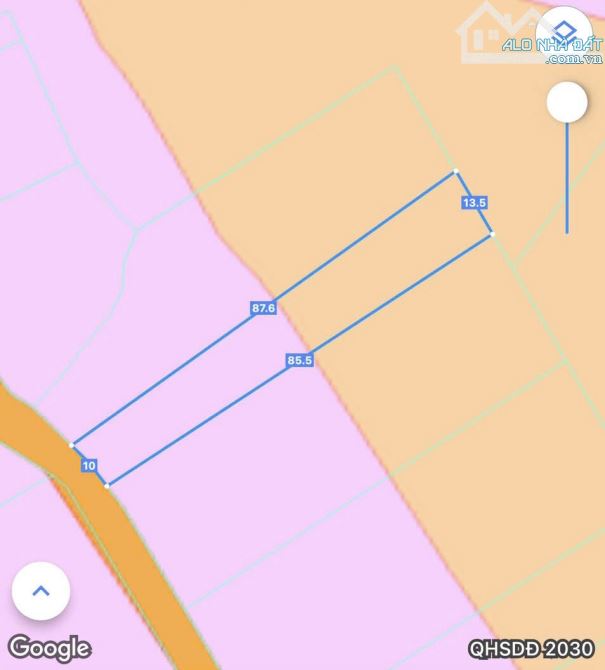Expand the panel with the up chevron

[41, 591]
